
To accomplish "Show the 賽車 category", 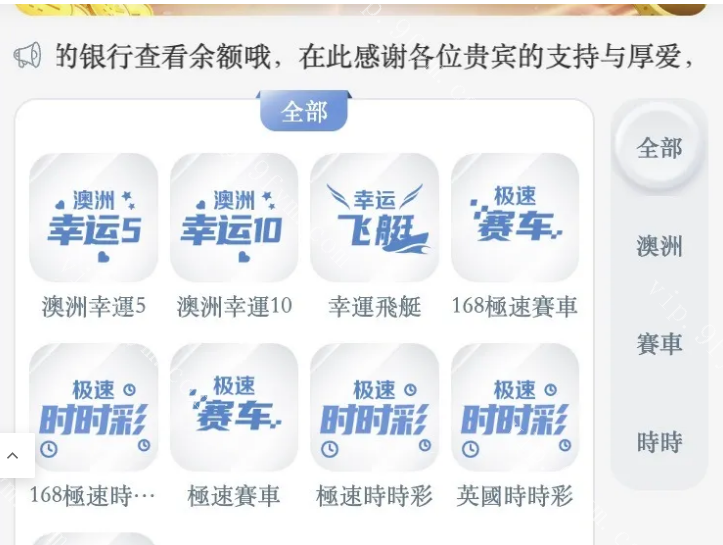I will coord(659,345).
